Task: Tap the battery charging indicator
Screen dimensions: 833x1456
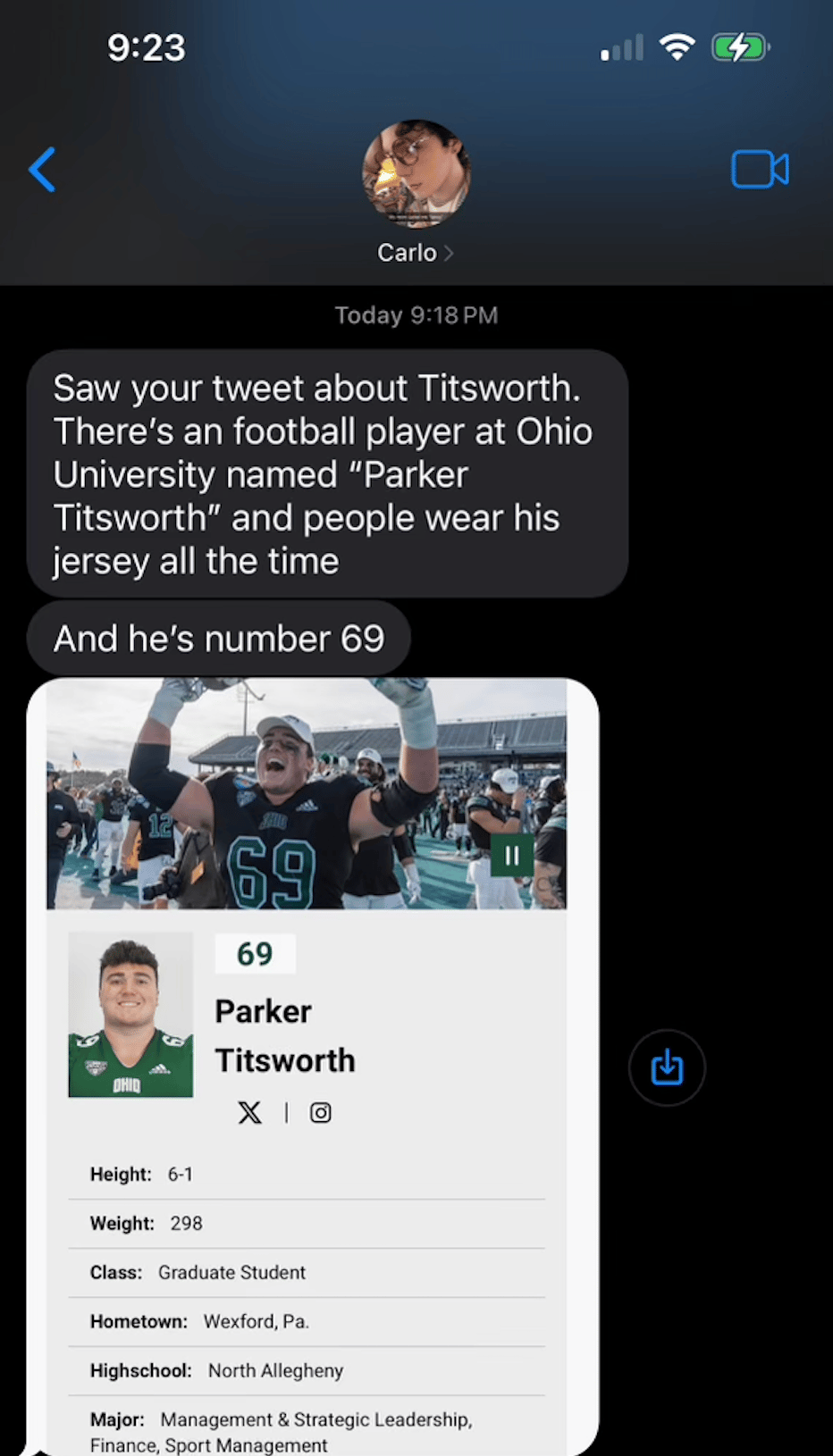Action: (739, 47)
